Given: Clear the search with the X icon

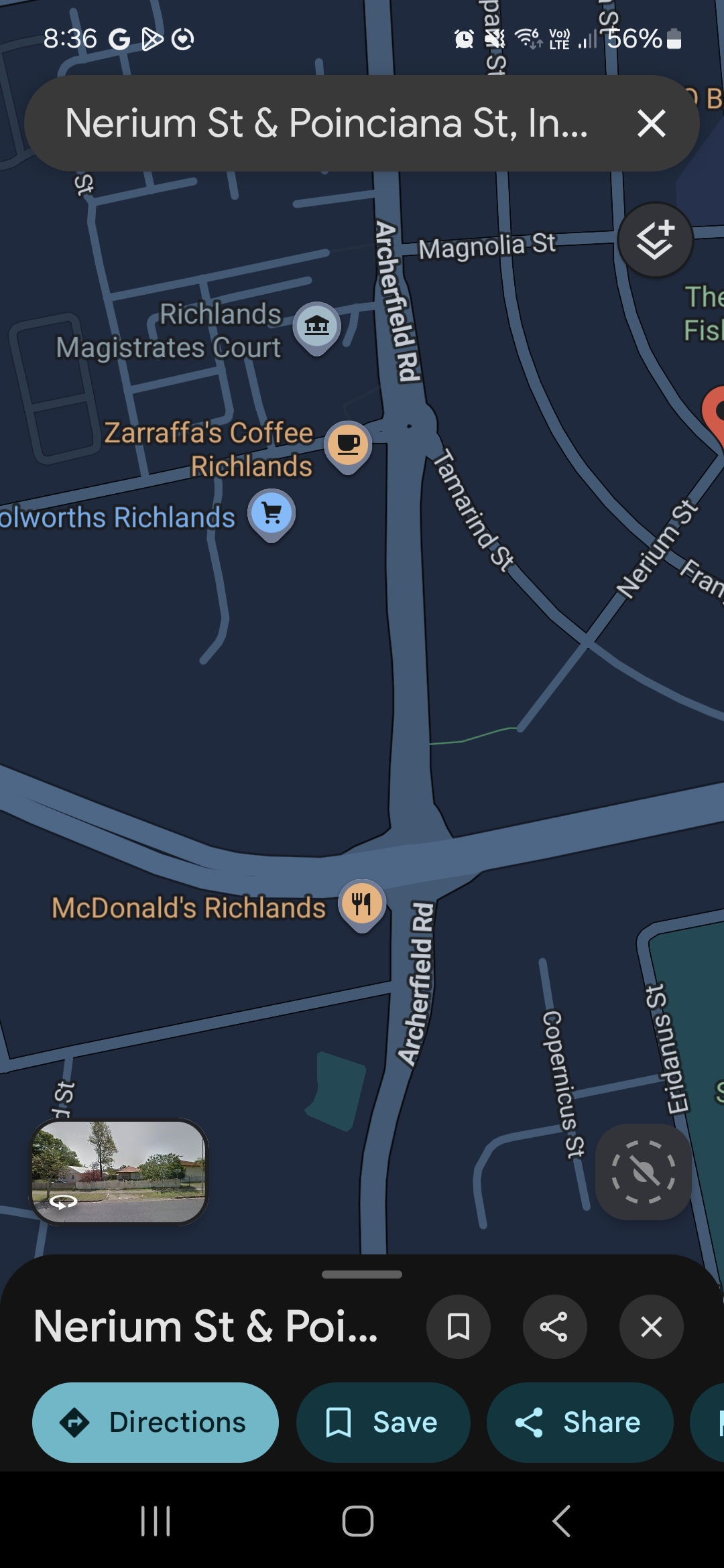Looking at the screenshot, I should [651, 124].
